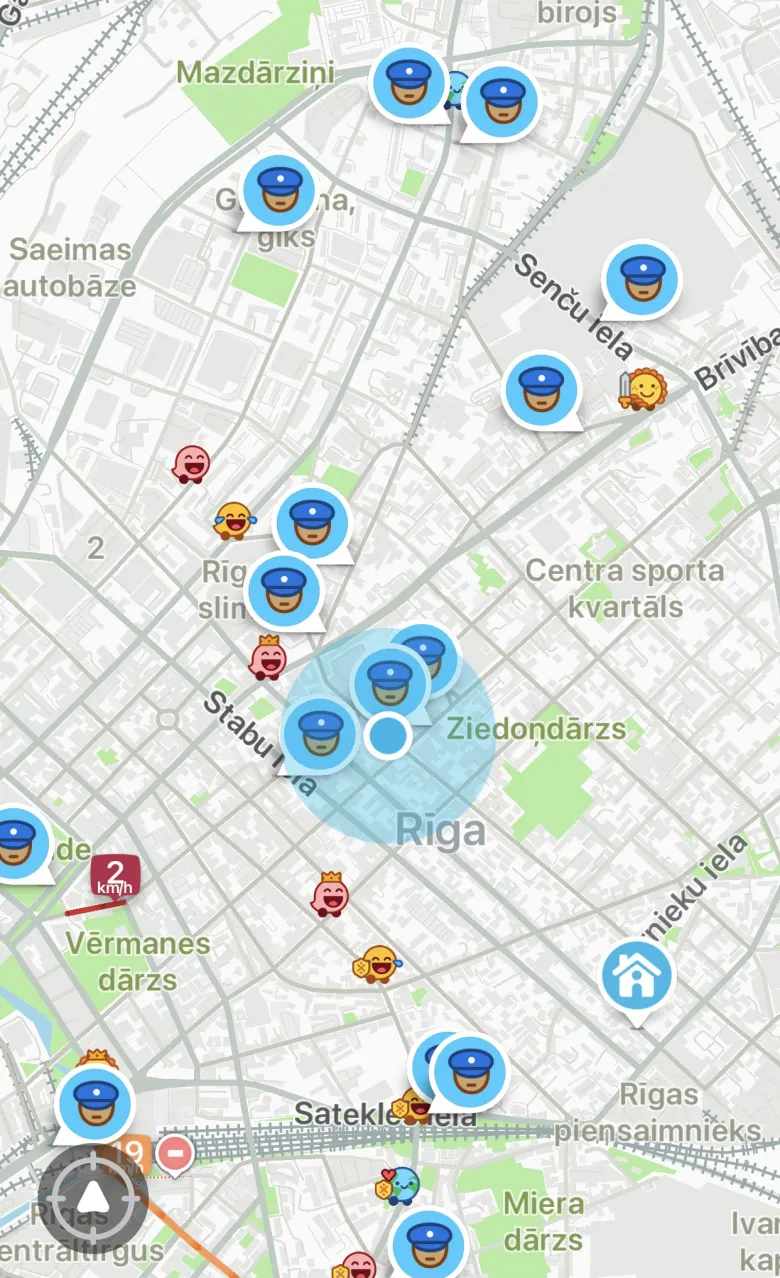Tap the red road closure marker

(176, 1154)
